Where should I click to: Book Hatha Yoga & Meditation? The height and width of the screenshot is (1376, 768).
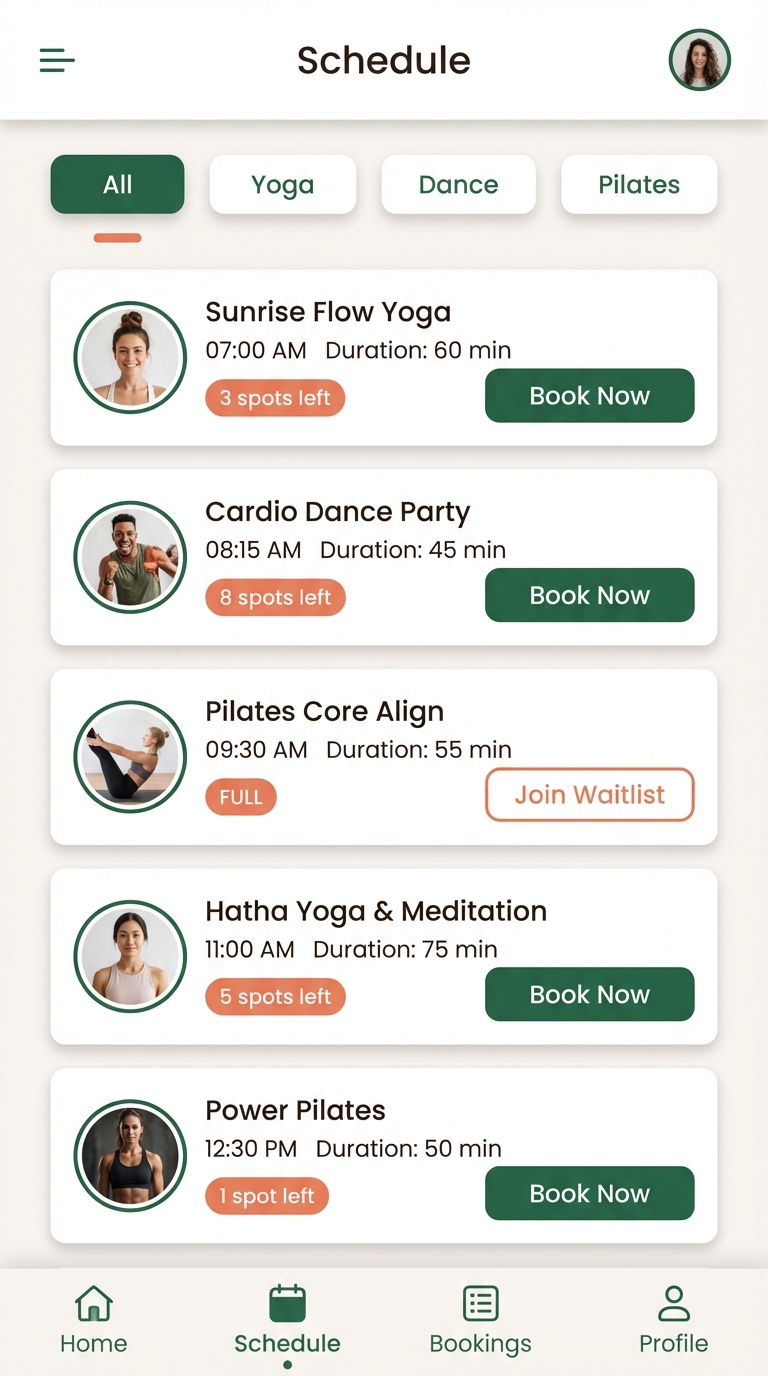coord(589,994)
